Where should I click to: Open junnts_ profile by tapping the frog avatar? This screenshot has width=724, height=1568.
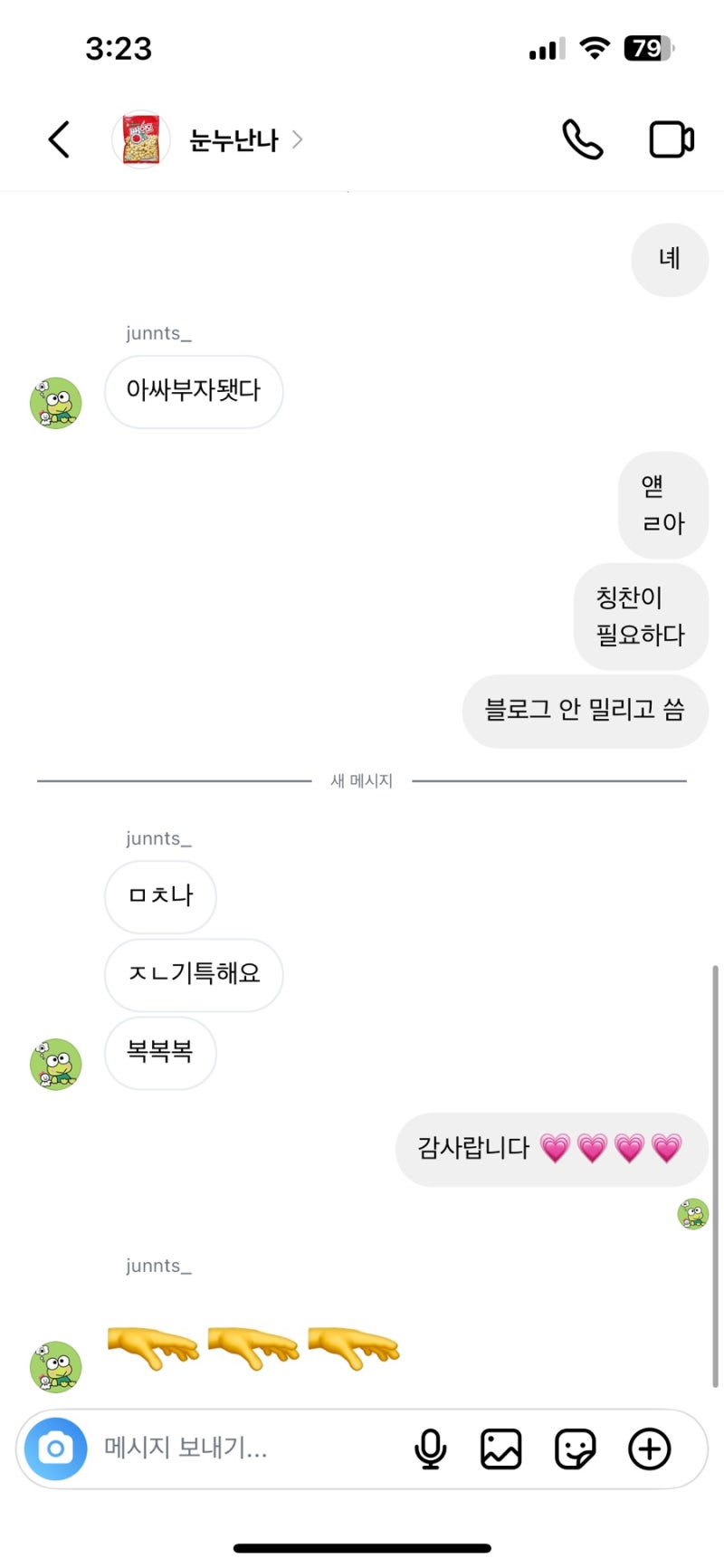coord(54,1065)
